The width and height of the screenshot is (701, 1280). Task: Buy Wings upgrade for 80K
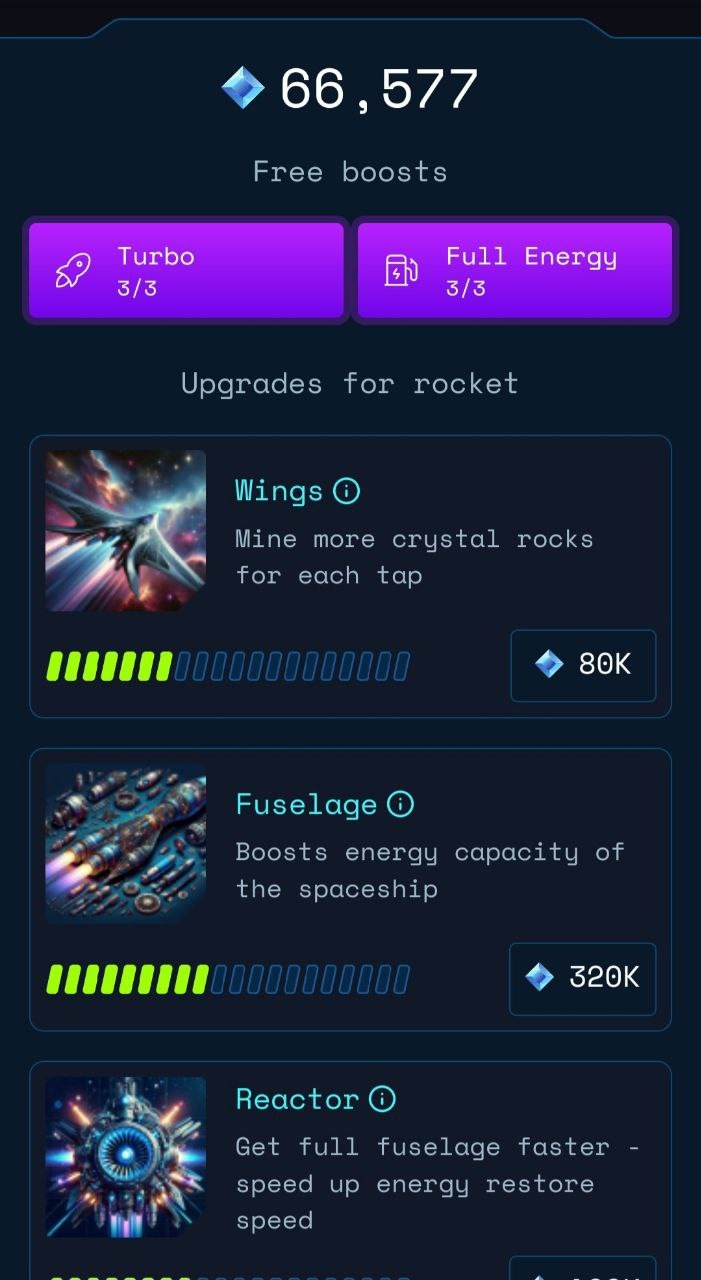(x=583, y=665)
